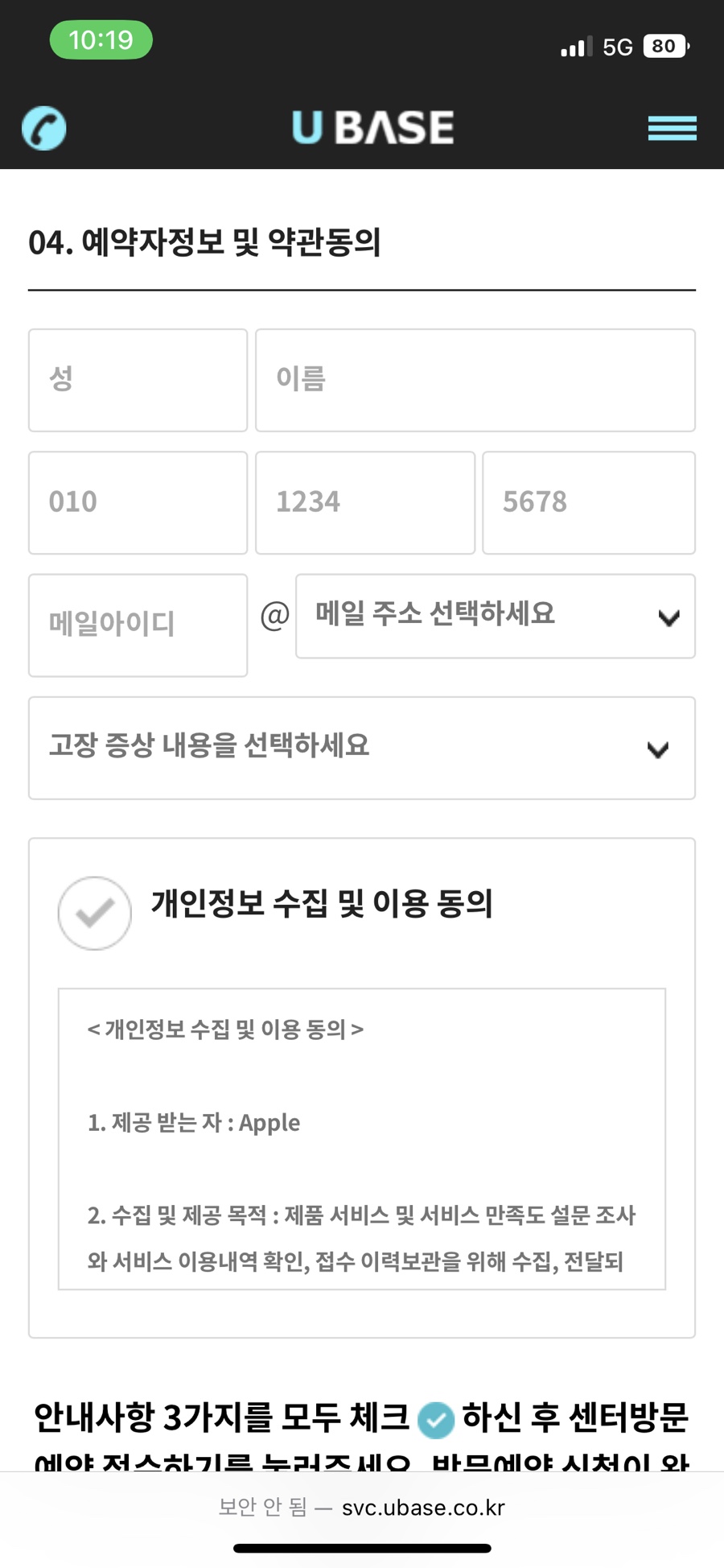The image size is (724, 1568).
Task: Open the 메일 주소 선택하세요 dropdown
Action: 495,617
